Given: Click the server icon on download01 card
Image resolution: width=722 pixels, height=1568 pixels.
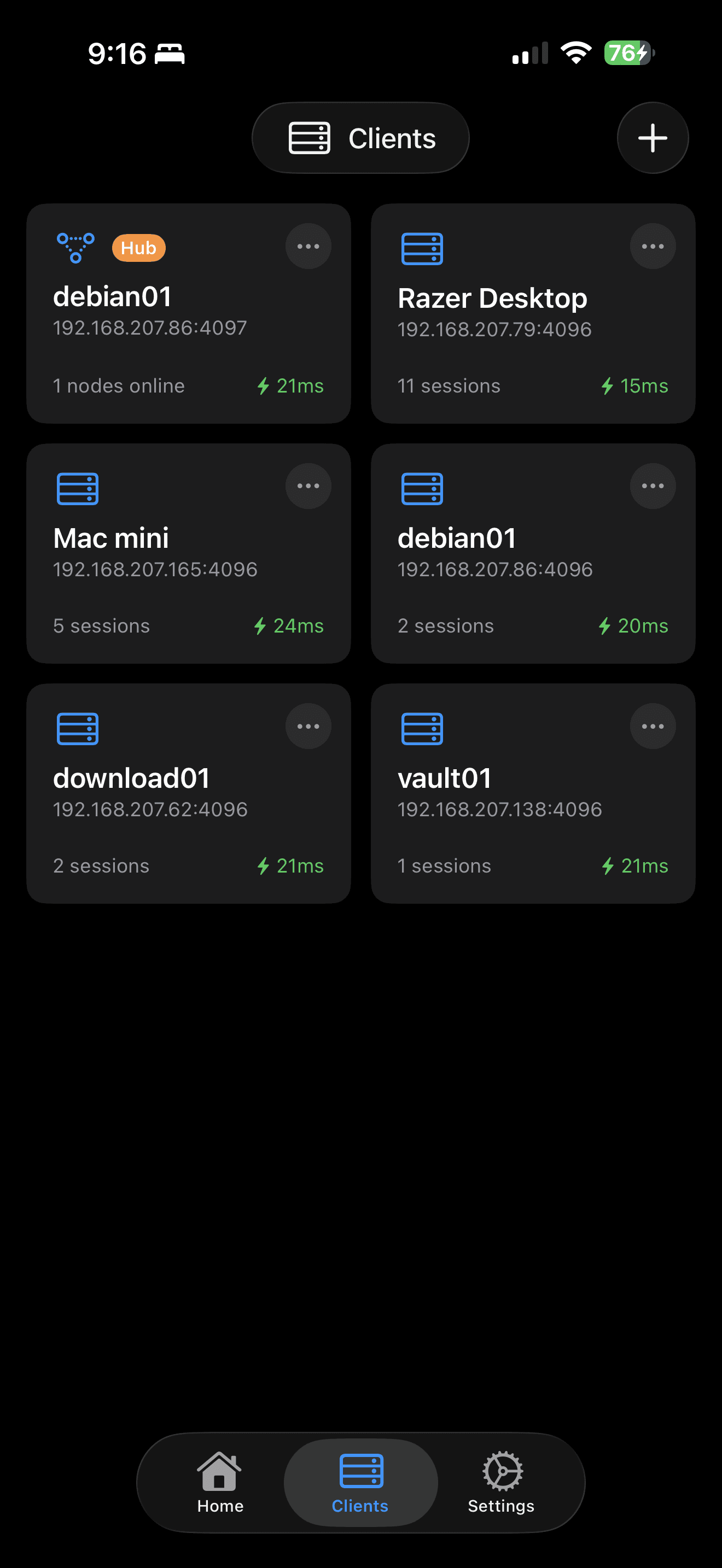Looking at the screenshot, I should [x=77, y=728].
